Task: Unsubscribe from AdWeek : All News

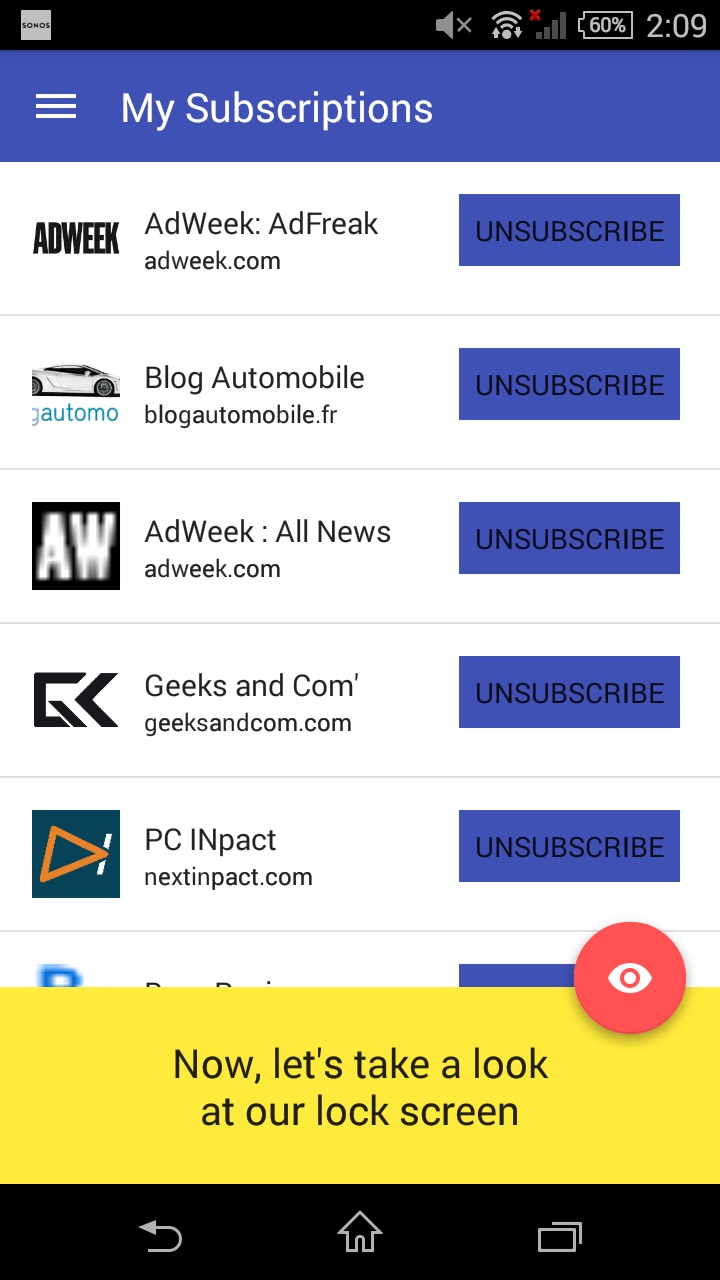Action: tap(569, 539)
